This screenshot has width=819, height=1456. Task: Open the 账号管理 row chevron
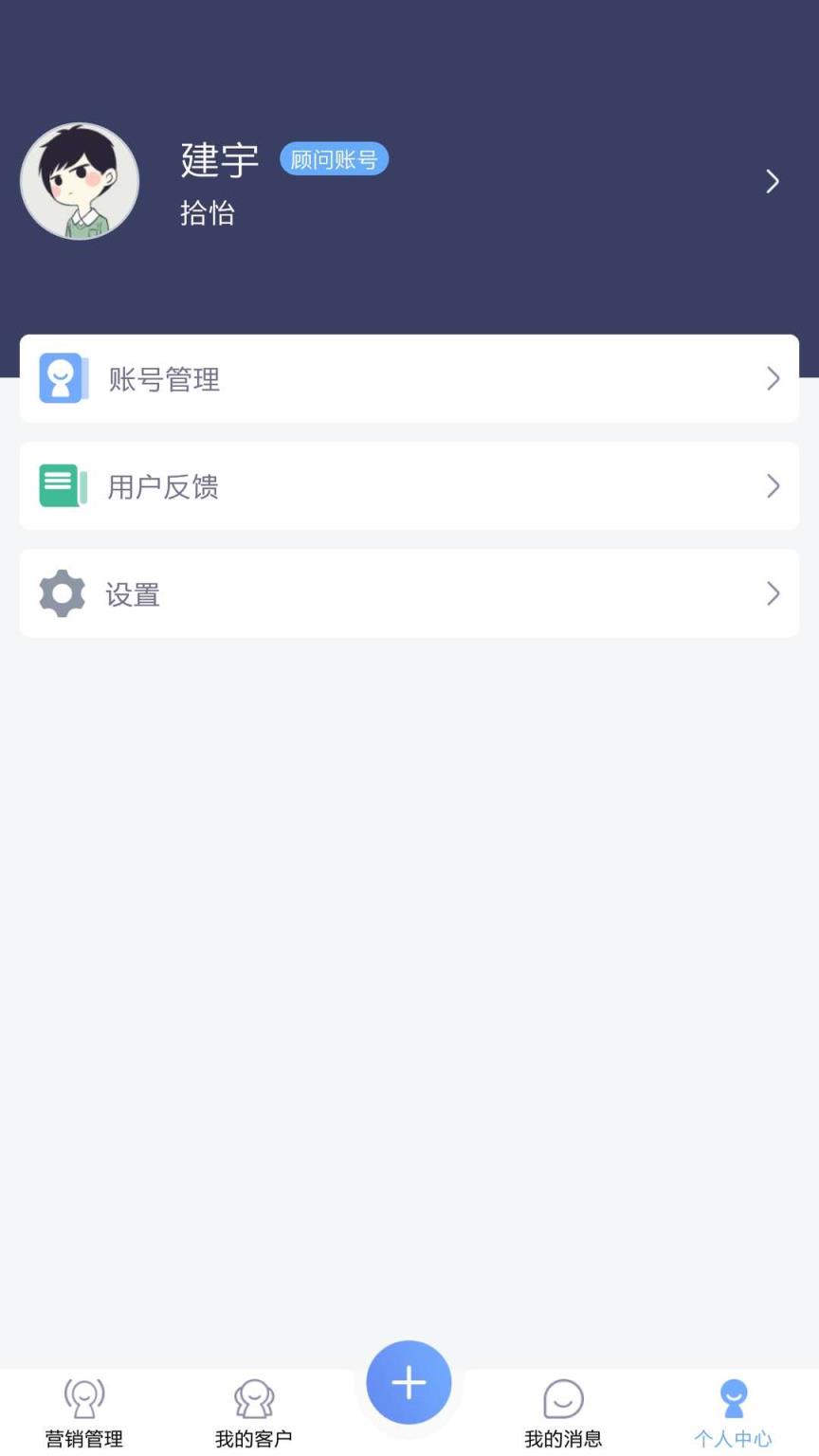click(x=773, y=377)
